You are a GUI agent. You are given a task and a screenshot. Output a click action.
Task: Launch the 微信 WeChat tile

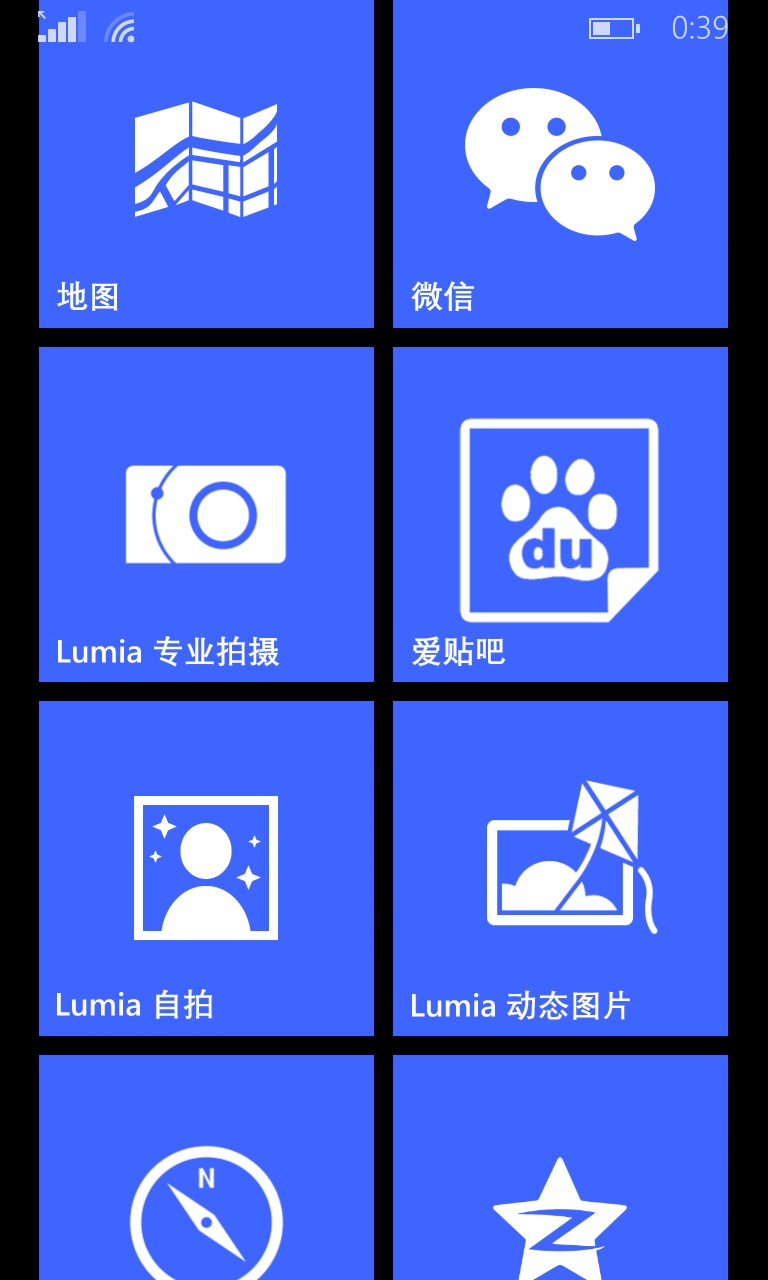[560, 164]
